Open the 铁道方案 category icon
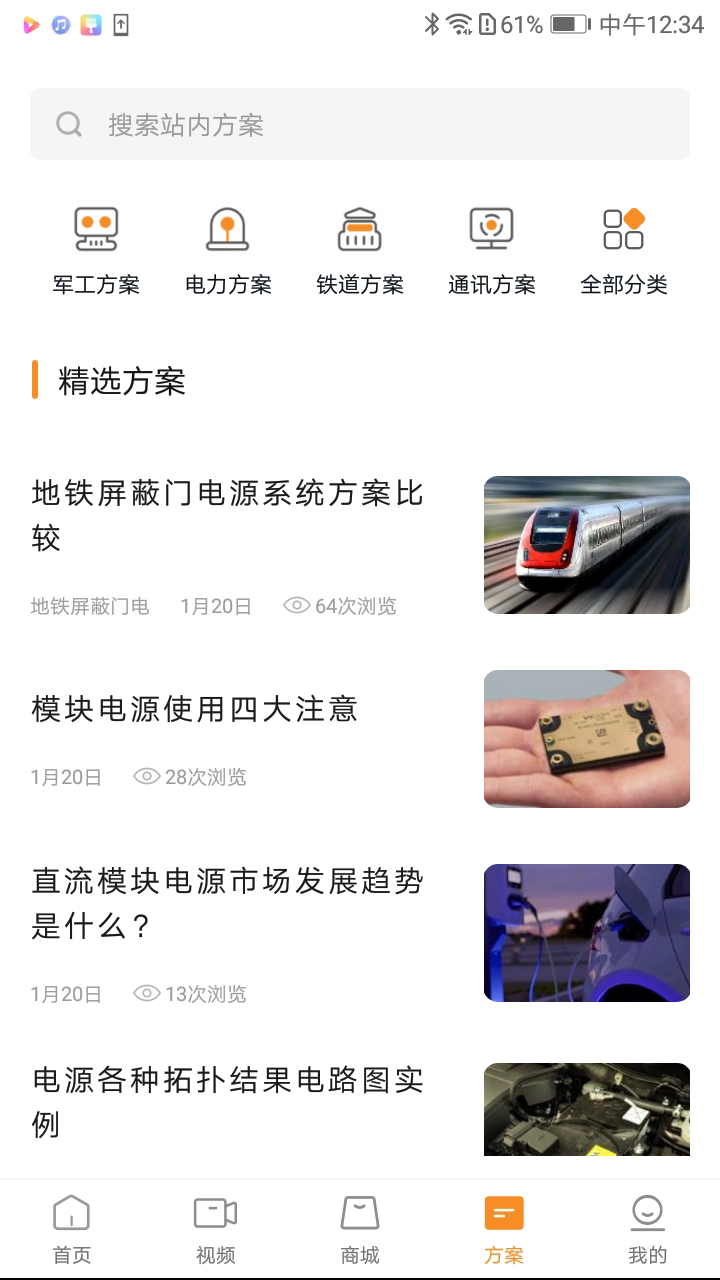This screenshot has width=720, height=1280. (x=359, y=228)
